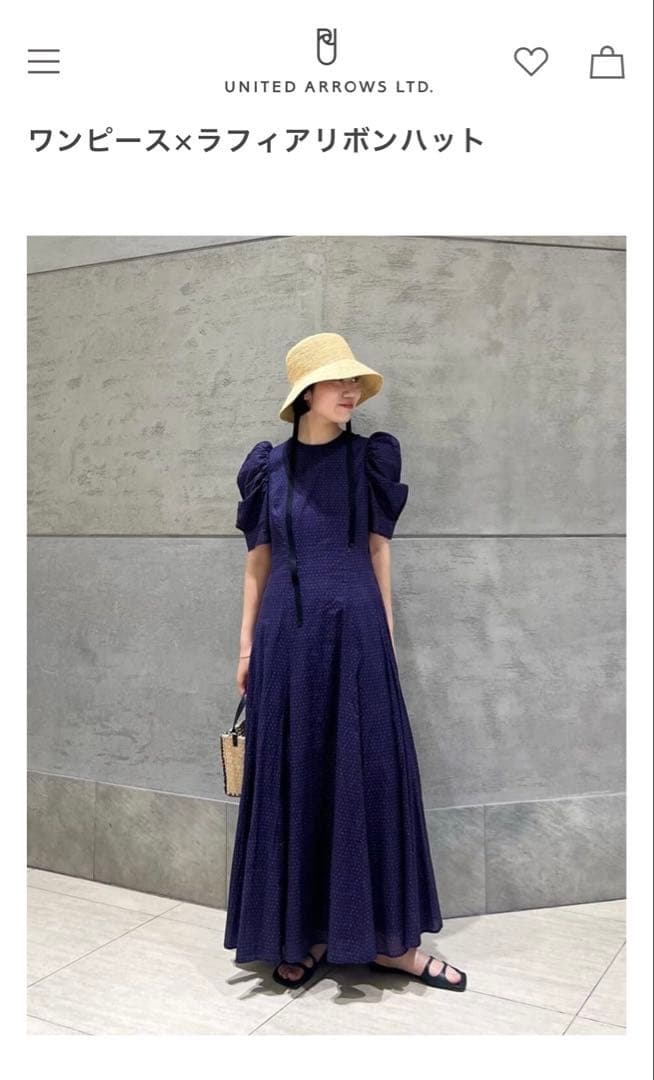
Task: Open the favorites heart icon
Action: click(x=531, y=62)
